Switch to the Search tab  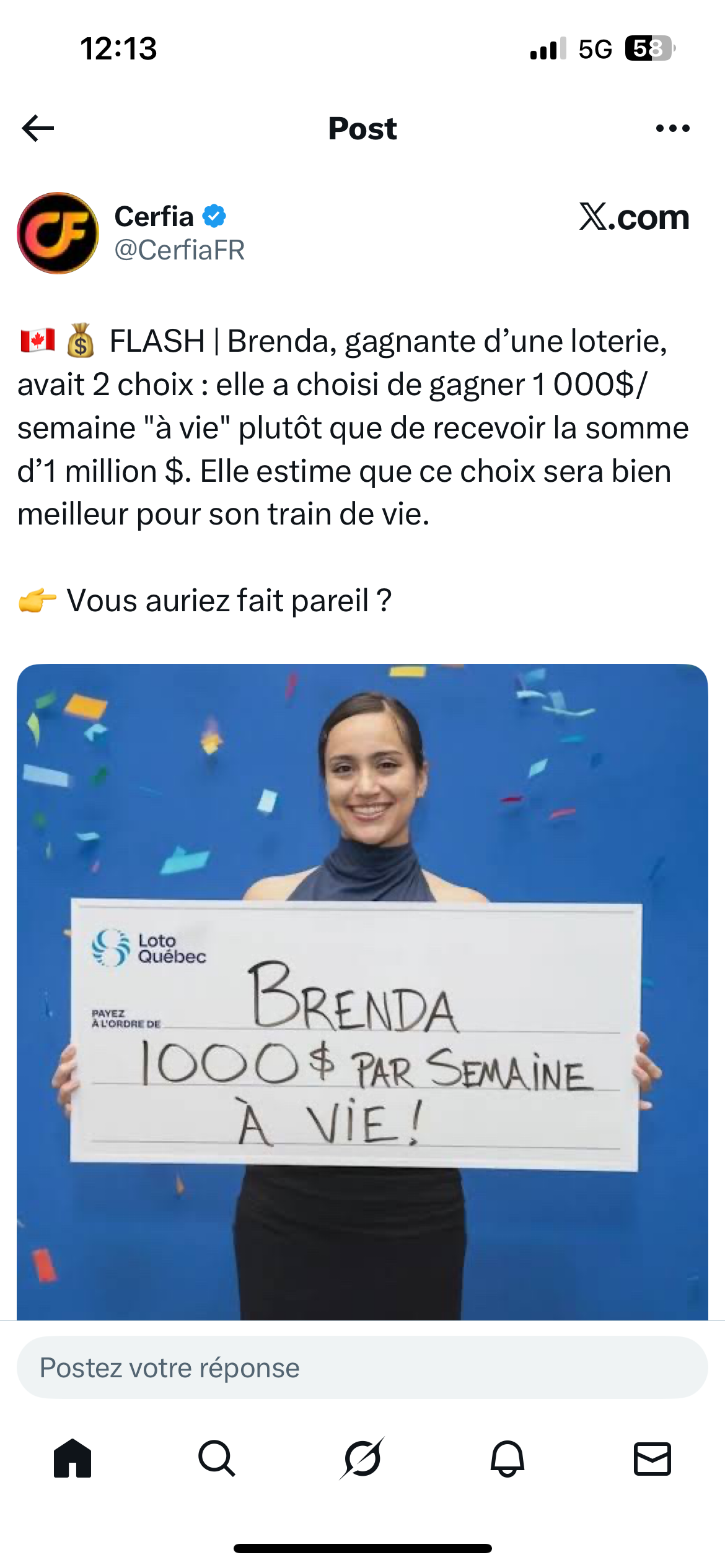(x=217, y=1458)
